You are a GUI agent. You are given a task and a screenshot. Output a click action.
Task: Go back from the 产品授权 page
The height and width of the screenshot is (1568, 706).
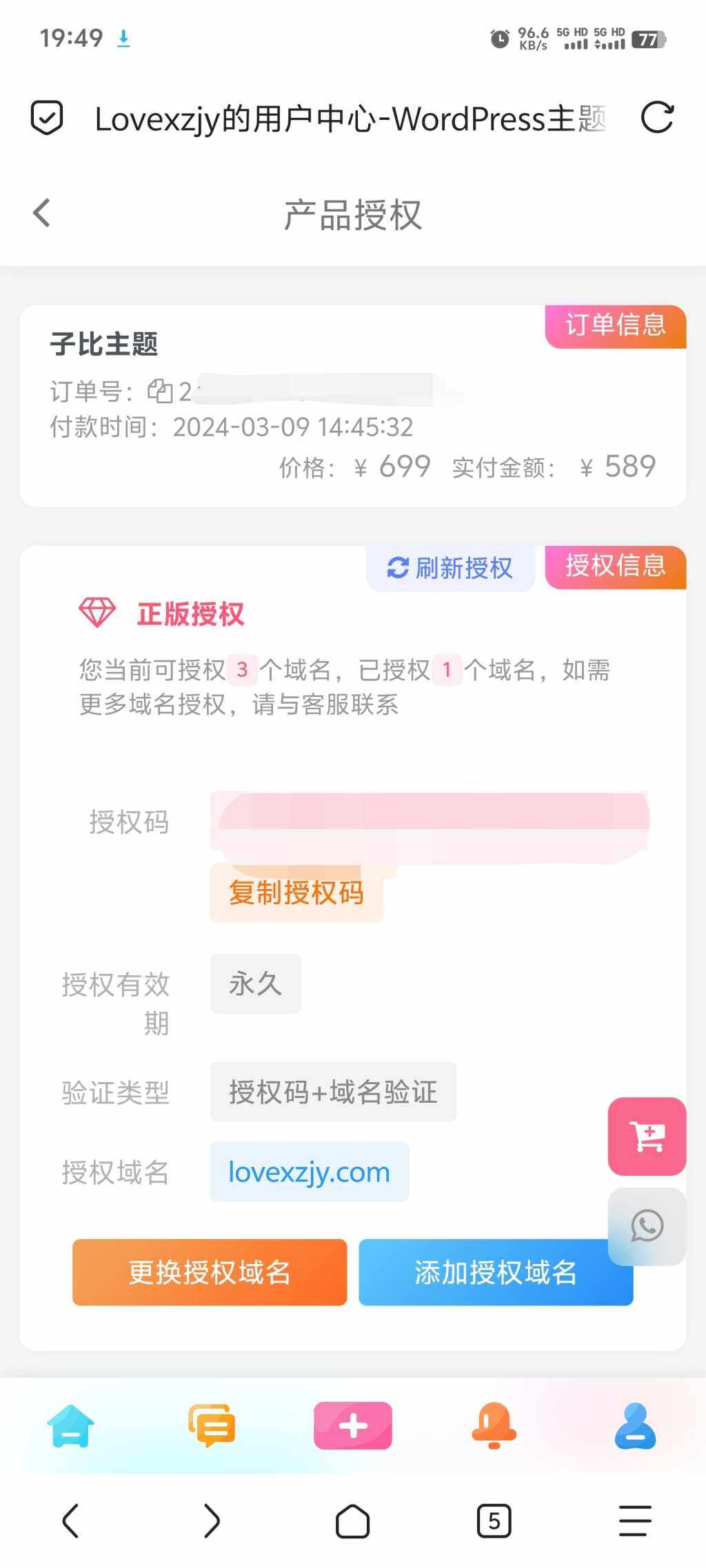pos(42,213)
